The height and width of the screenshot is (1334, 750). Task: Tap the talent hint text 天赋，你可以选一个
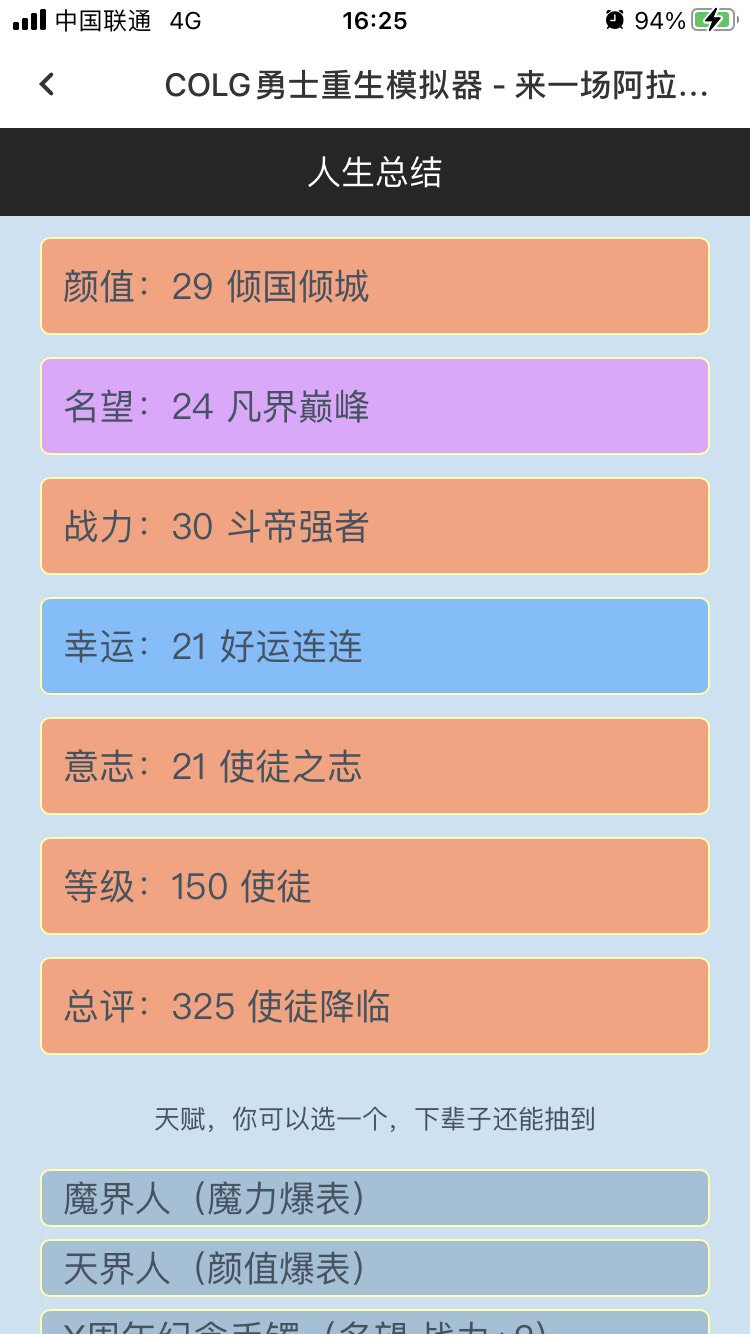click(374, 1119)
